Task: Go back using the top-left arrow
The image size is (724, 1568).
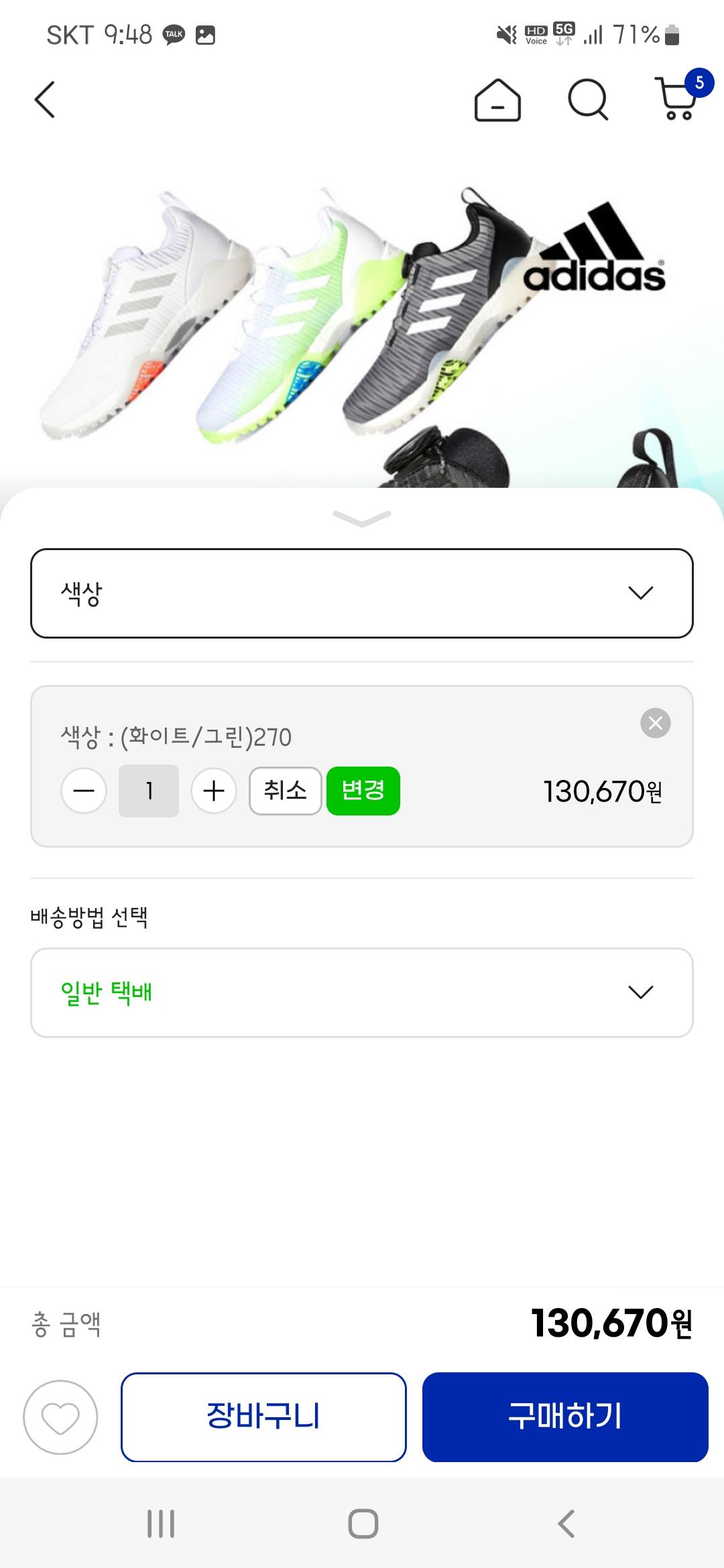Action: click(x=44, y=101)
